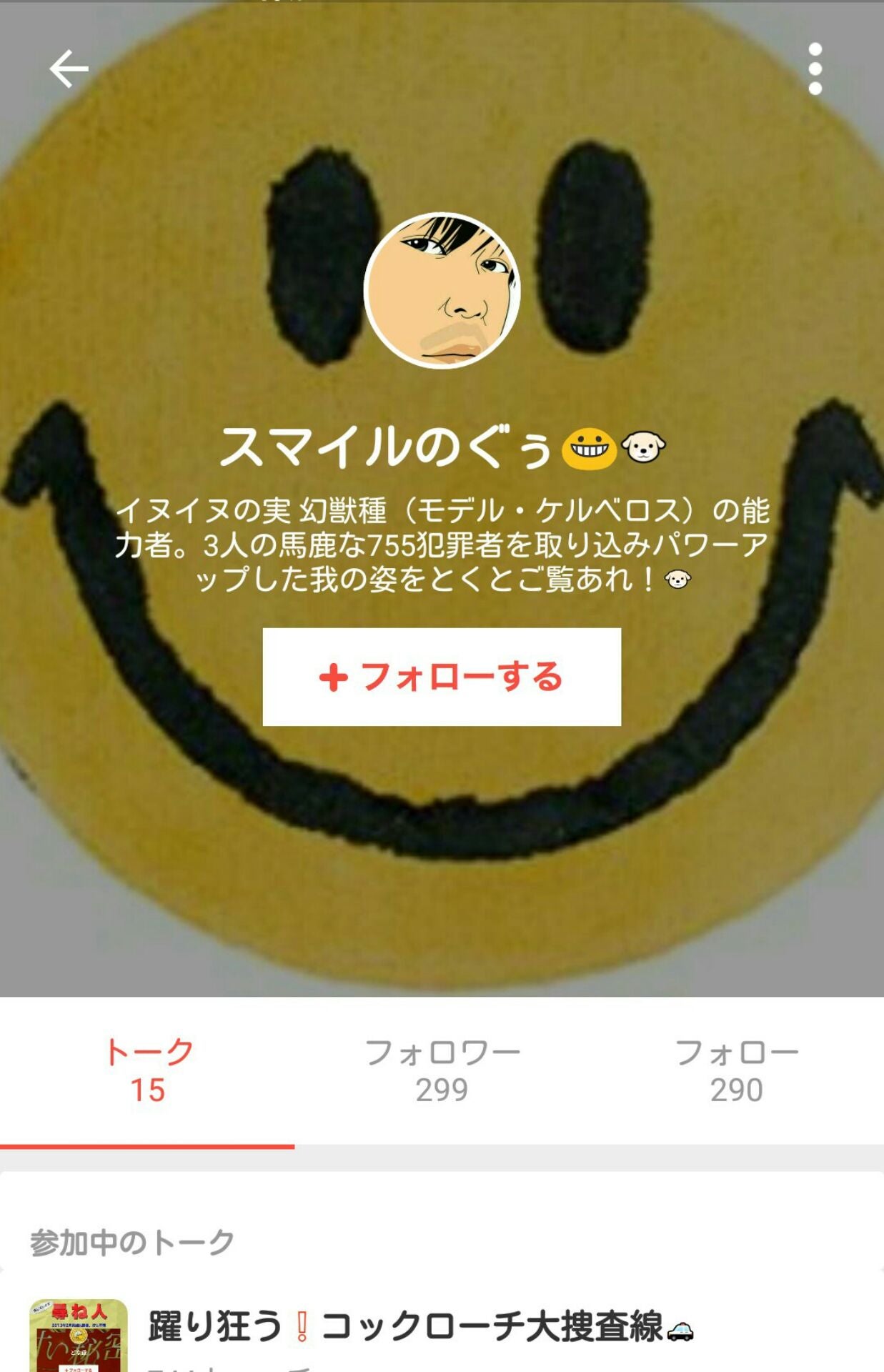Open the three-dot overflow menu

tap(815, 68)
